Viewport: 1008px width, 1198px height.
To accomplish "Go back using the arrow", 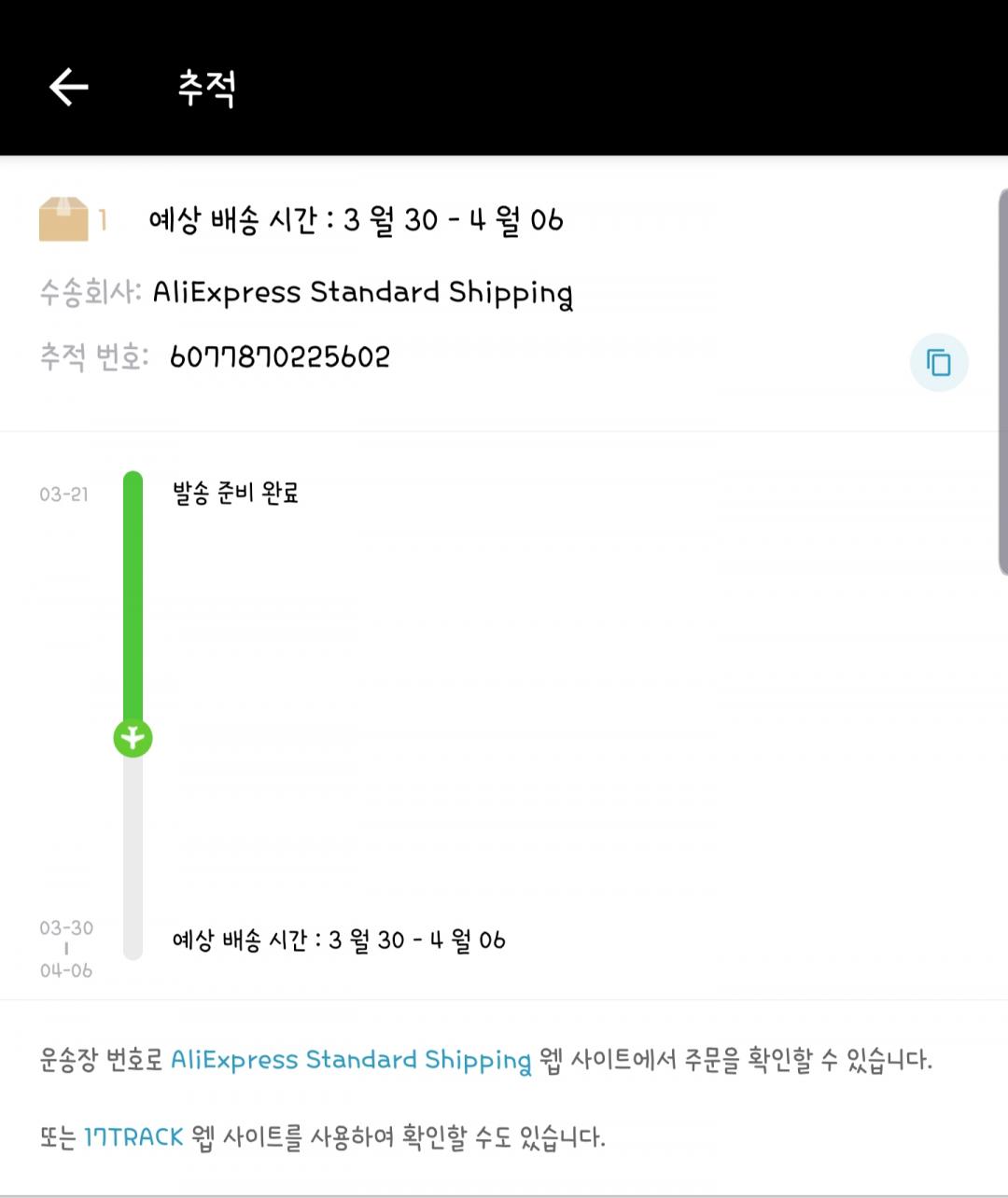I will [68, 88].
